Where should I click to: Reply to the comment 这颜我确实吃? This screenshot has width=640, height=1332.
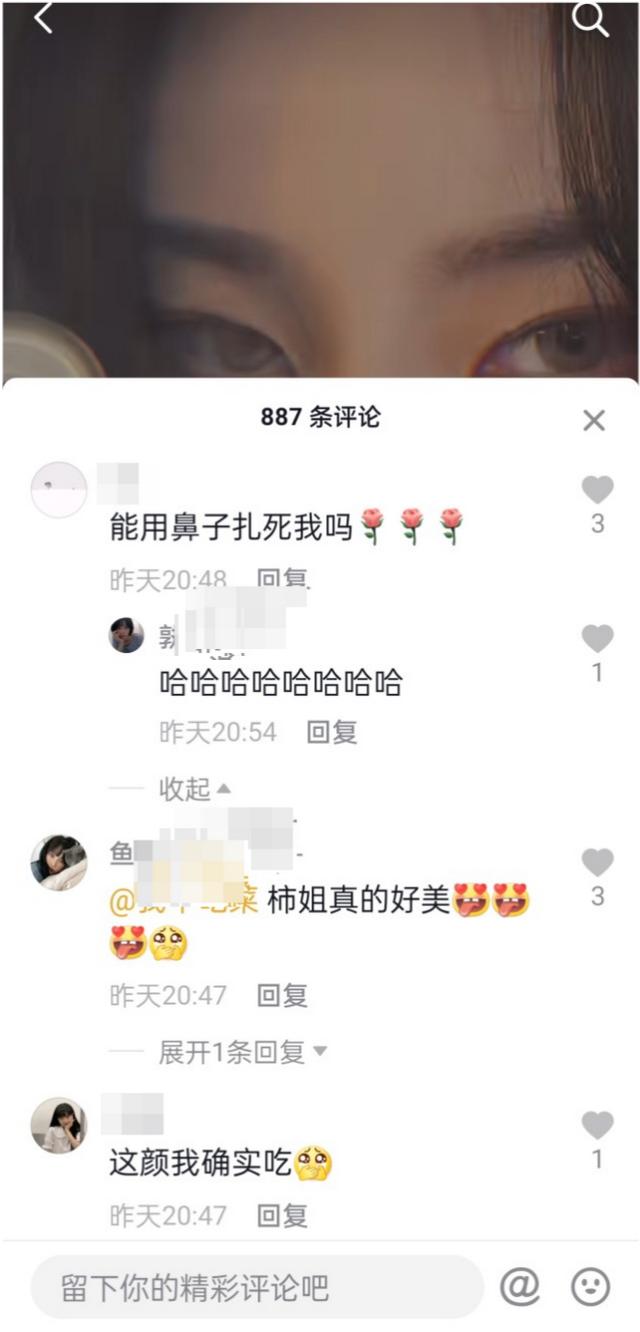coord(283,1216)
